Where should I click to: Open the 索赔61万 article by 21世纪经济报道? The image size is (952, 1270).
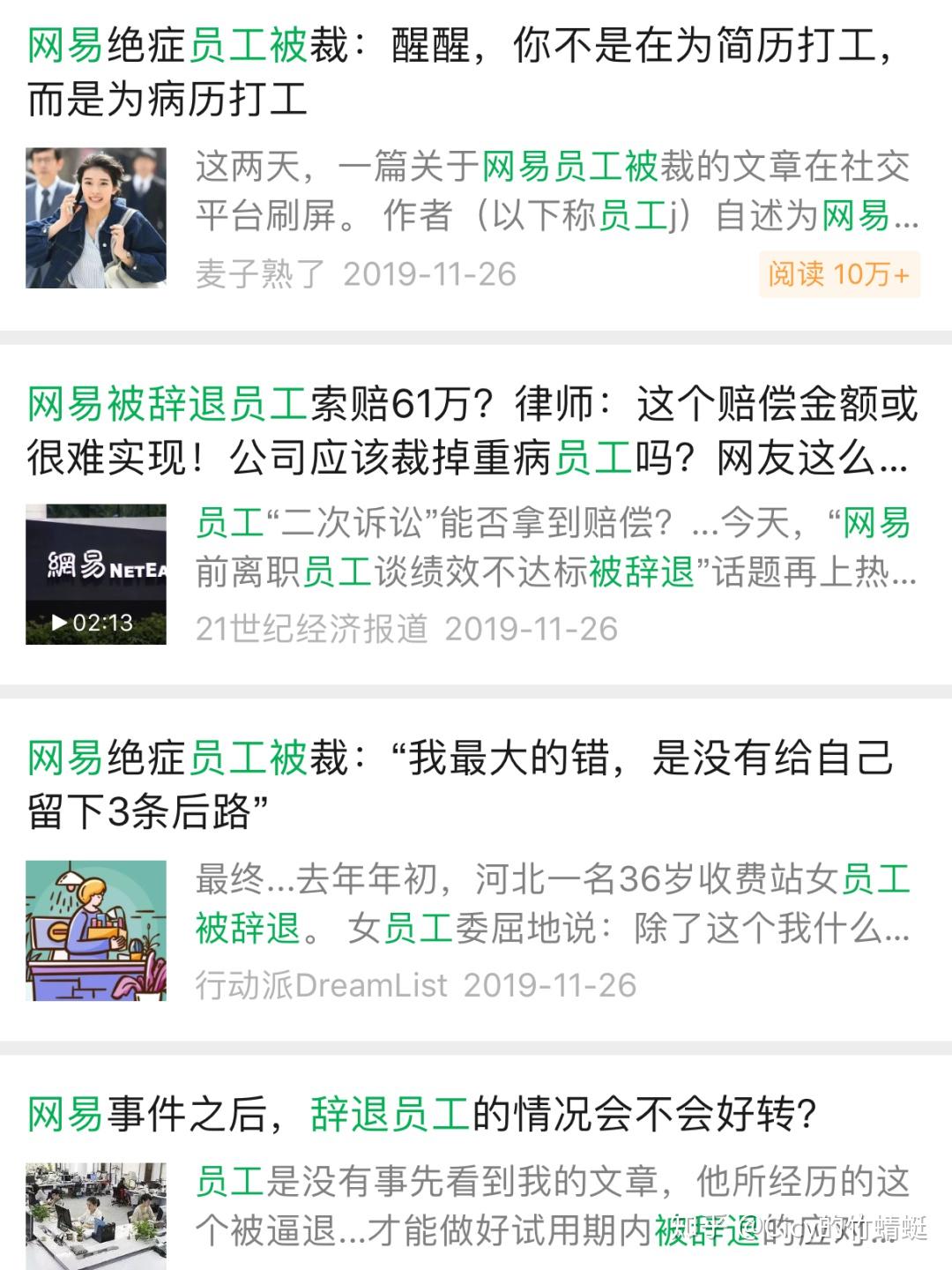coord(472,430)
